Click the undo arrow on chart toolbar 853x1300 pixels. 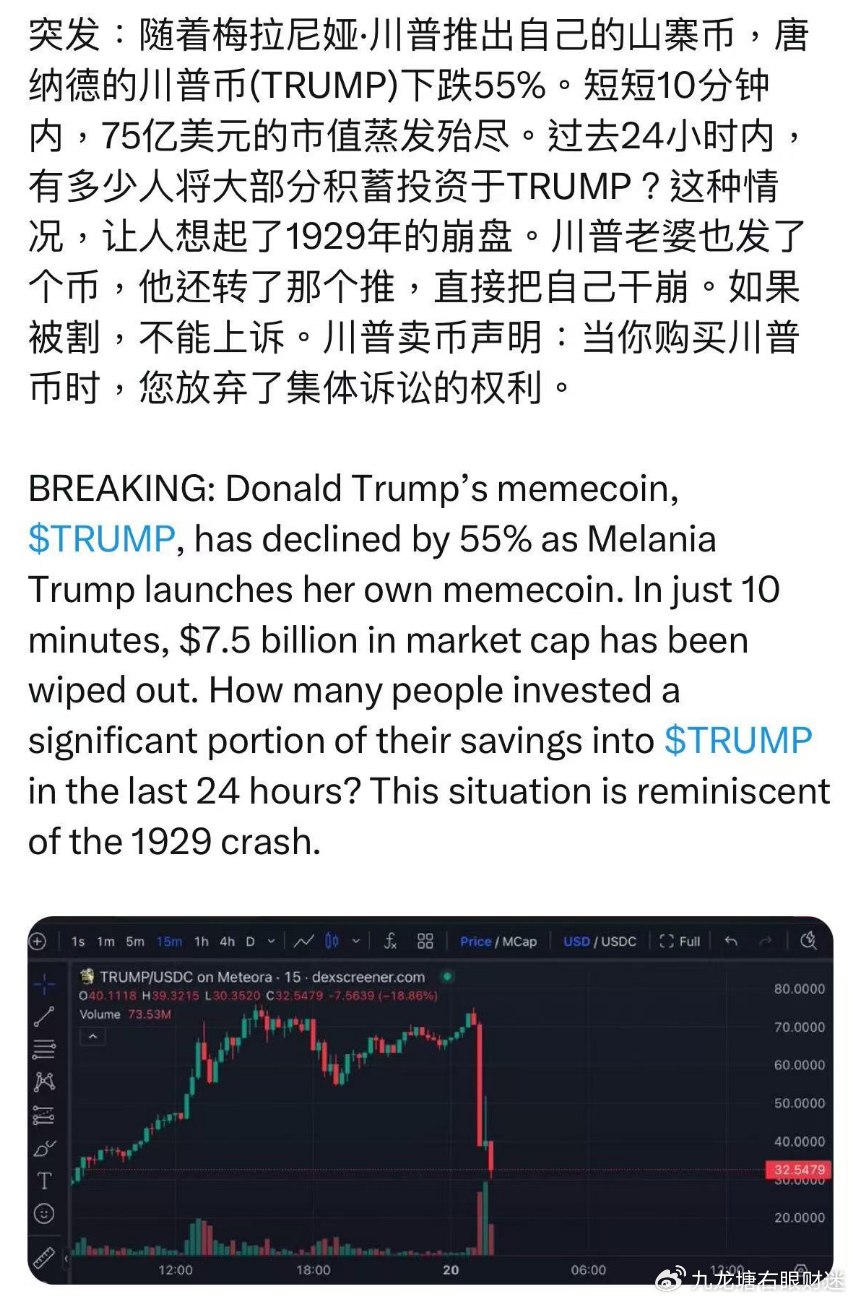[731, 941]
